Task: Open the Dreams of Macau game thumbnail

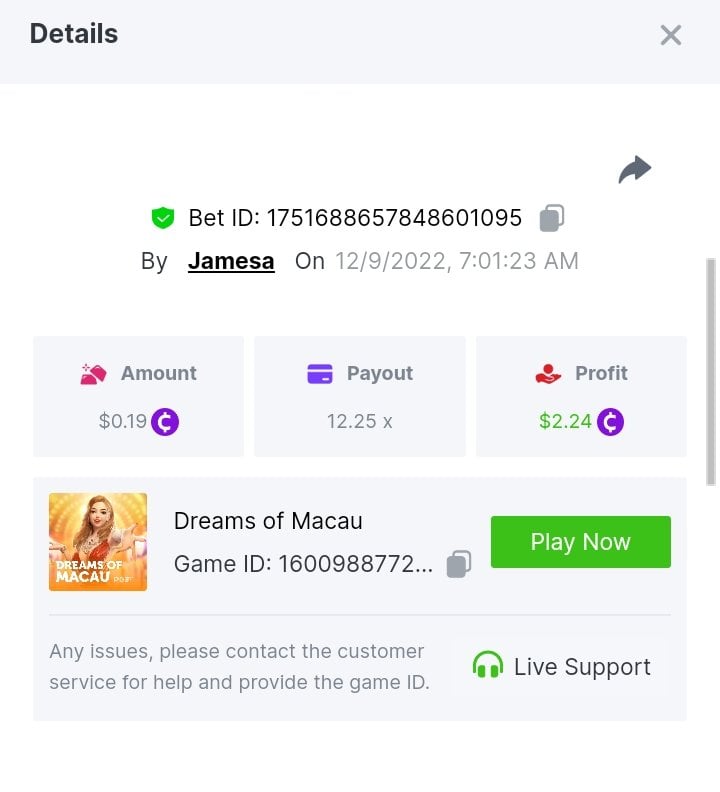Action: [x=98, y=542]
